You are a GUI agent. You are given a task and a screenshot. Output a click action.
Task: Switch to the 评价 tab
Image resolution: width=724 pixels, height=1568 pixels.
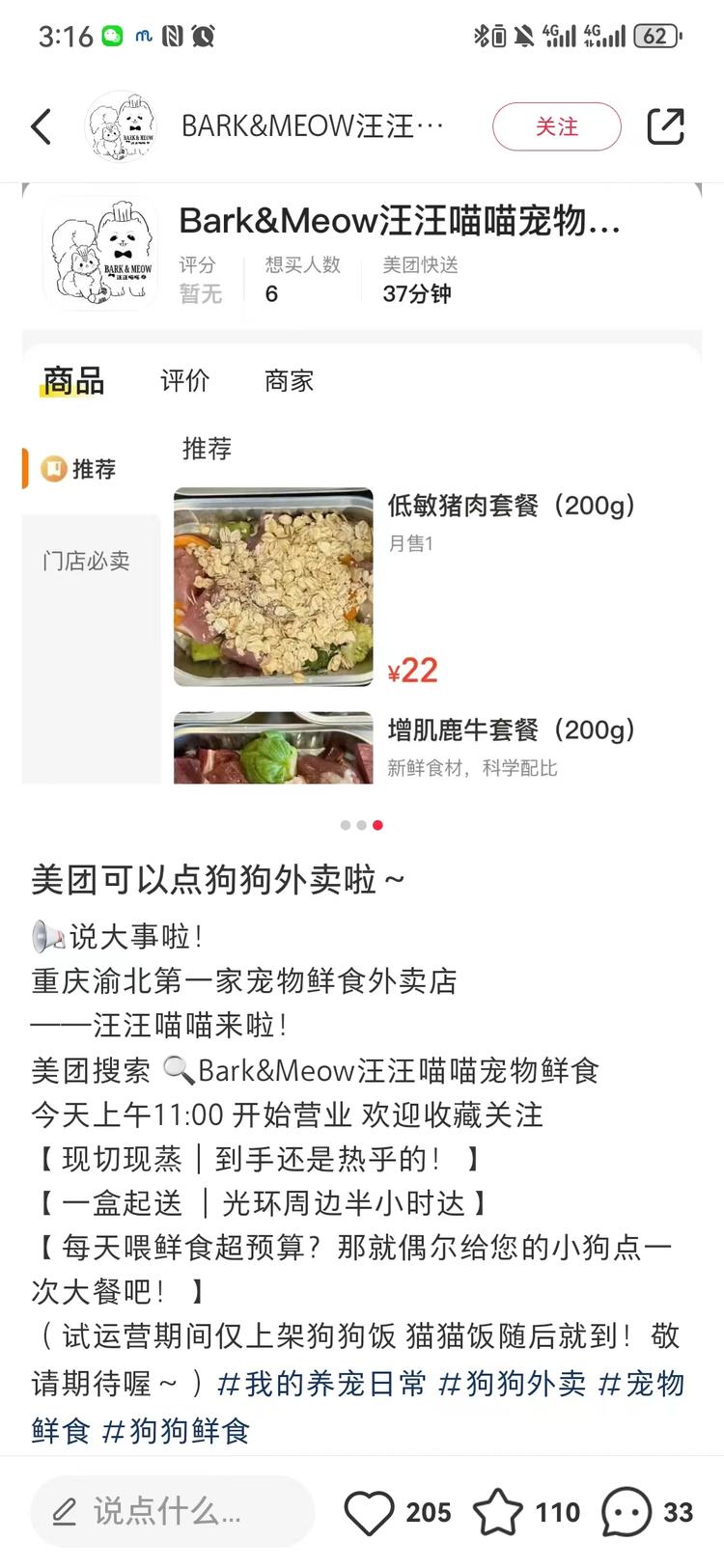point(185,380)
